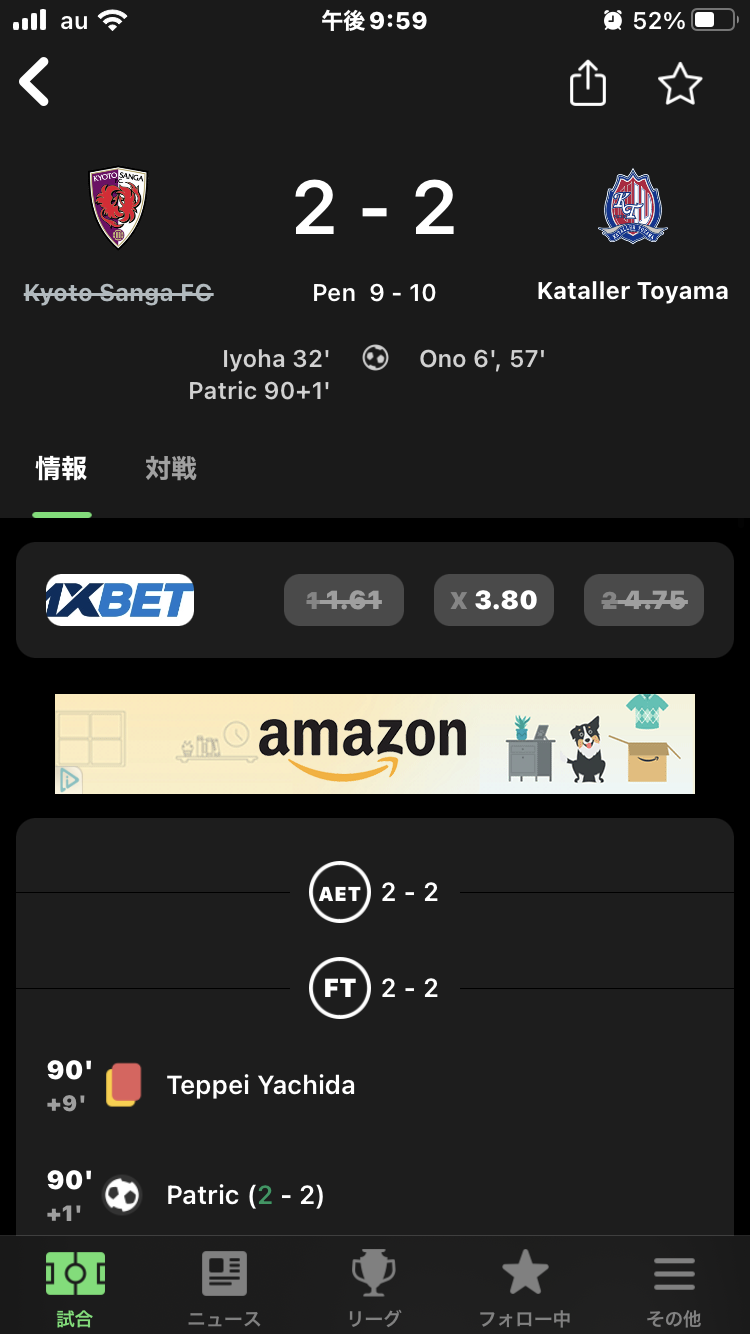750x1334 pixels.
Task: Open player Teppei Yachida's event row
Action: click(260, 1085)
